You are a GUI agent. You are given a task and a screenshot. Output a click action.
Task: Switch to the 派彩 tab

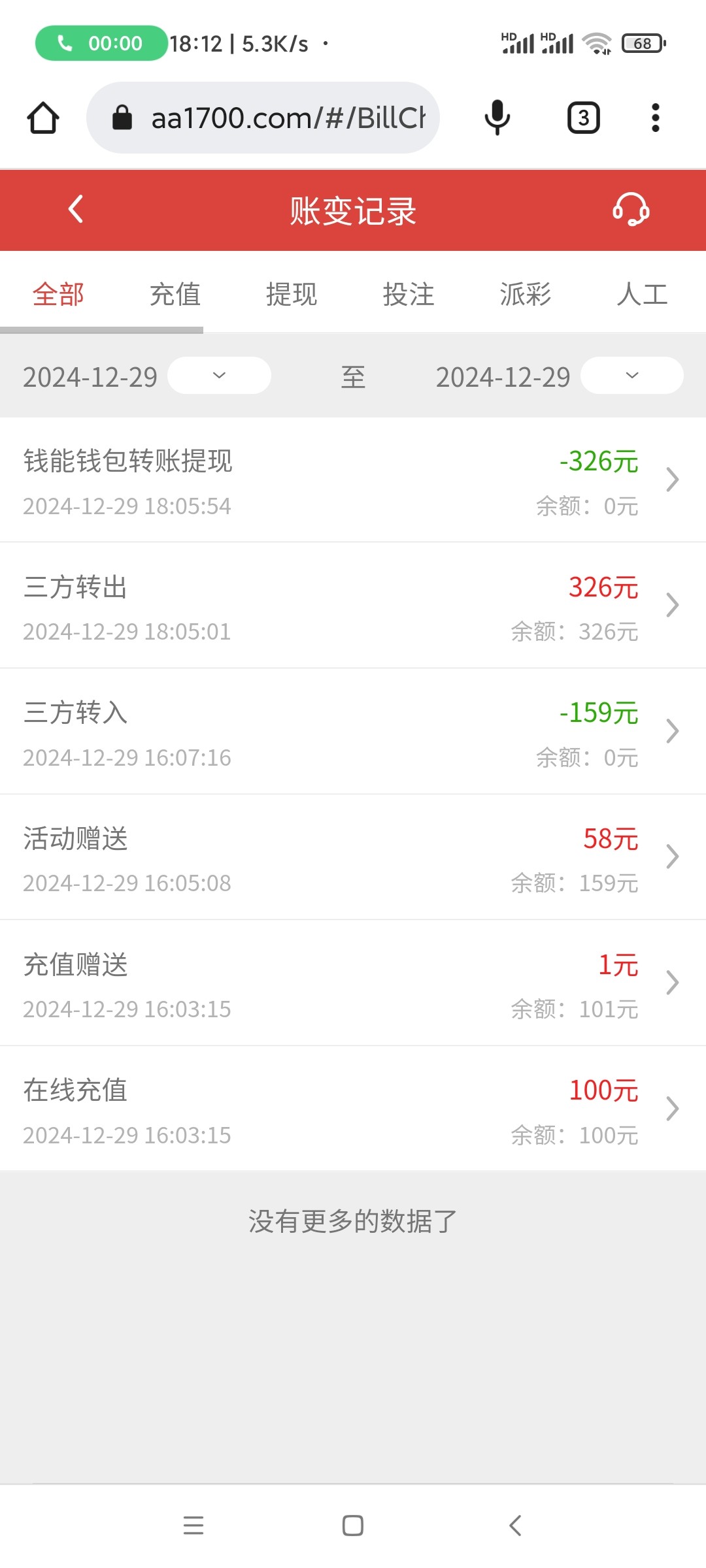526,294
